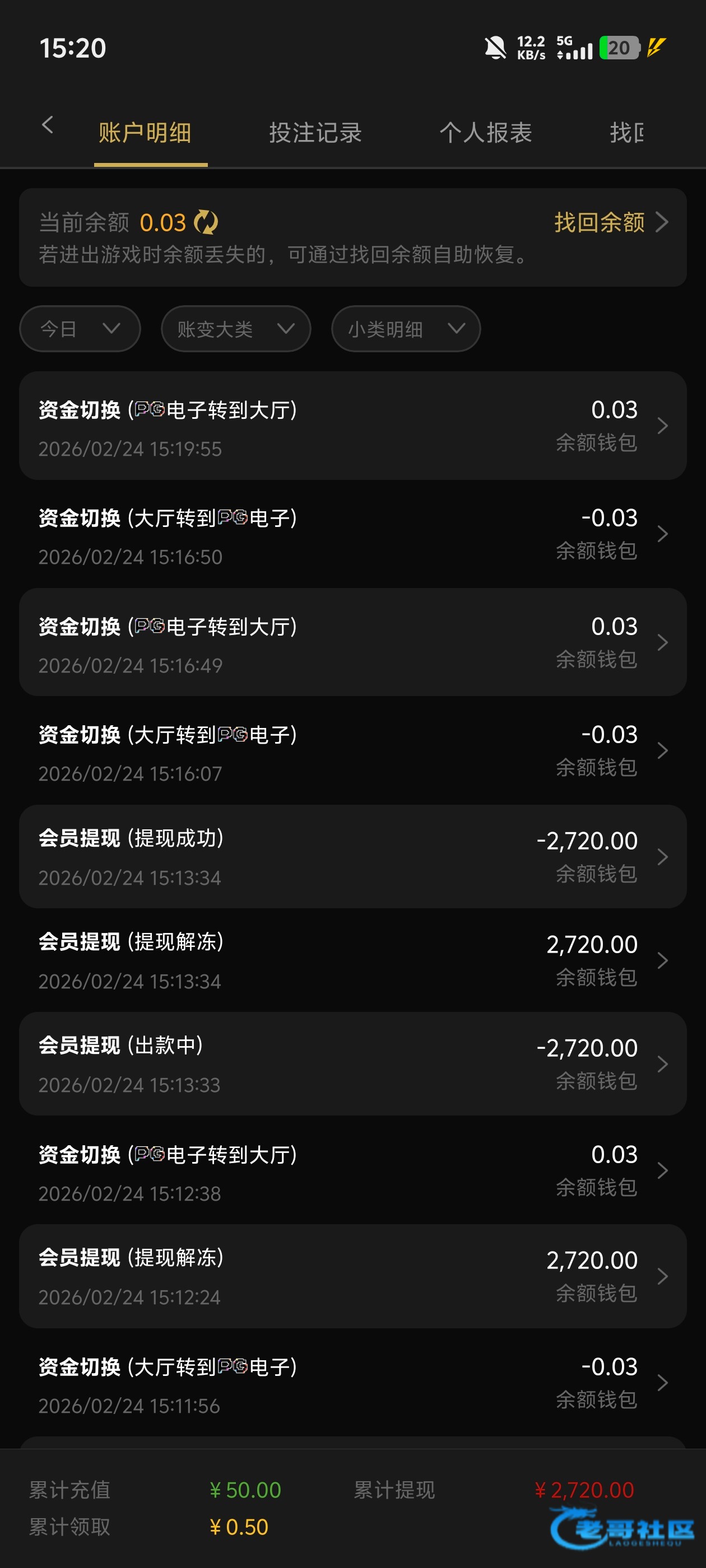Open the 15:12:38 资金切换 record
This screenshot has height=1568, width=706.
click(x=352, y=1170)
